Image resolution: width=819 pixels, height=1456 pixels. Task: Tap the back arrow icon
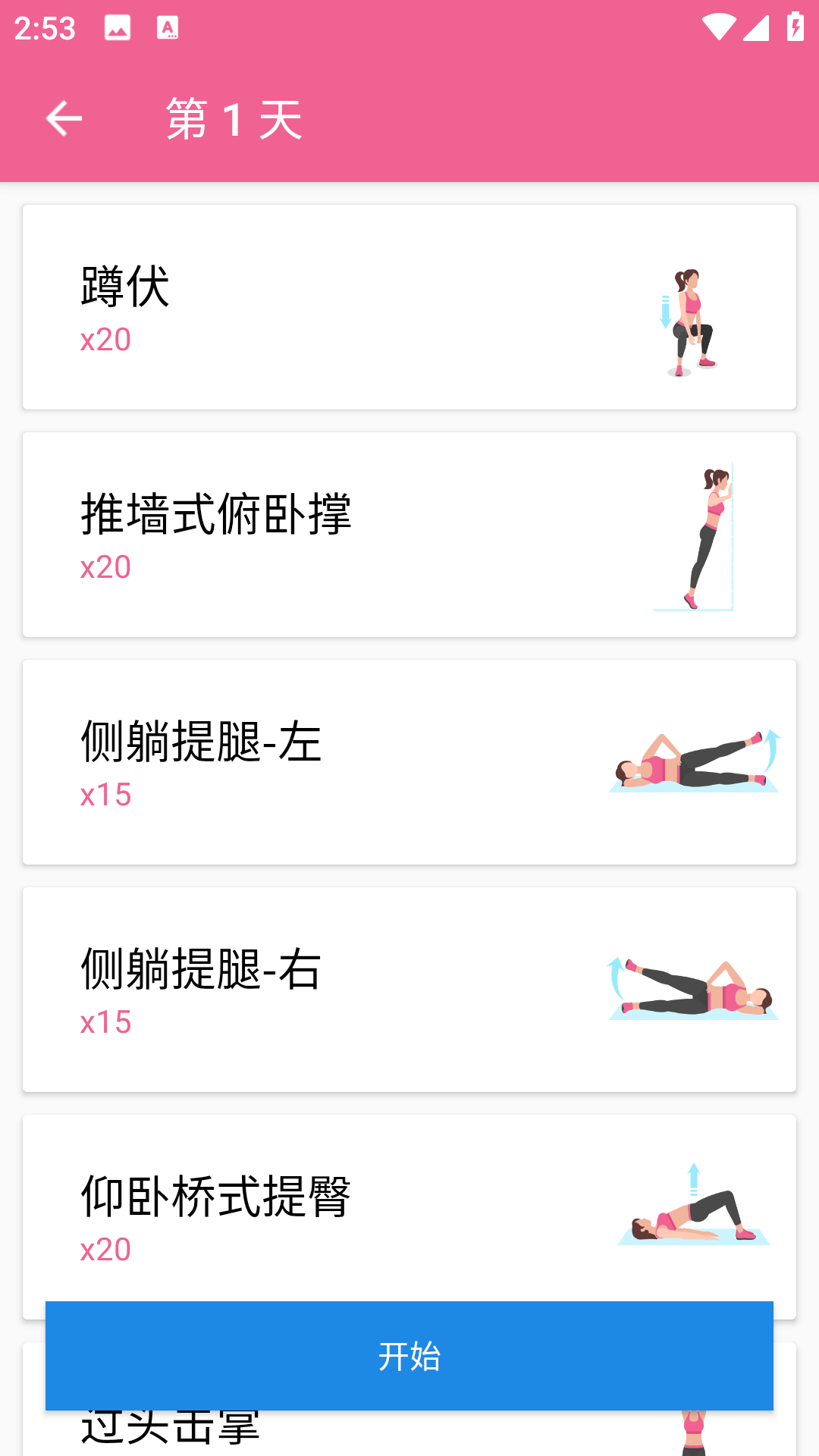pyautogui.click(x=64, y=119)
